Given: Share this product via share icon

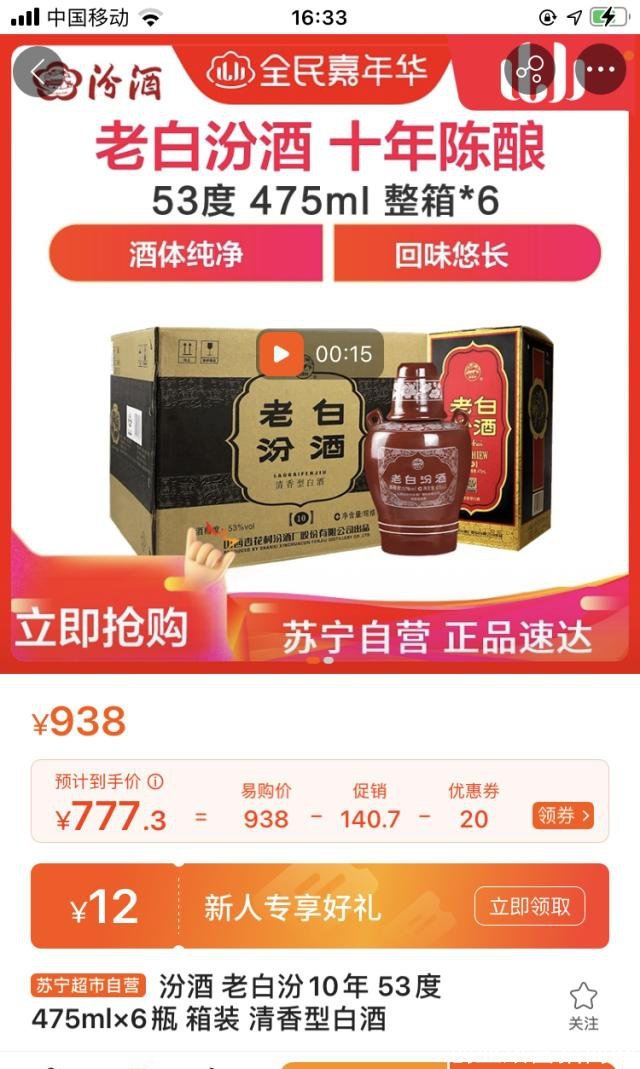Looking at the screenshot, I should click(x=529, y=70).
